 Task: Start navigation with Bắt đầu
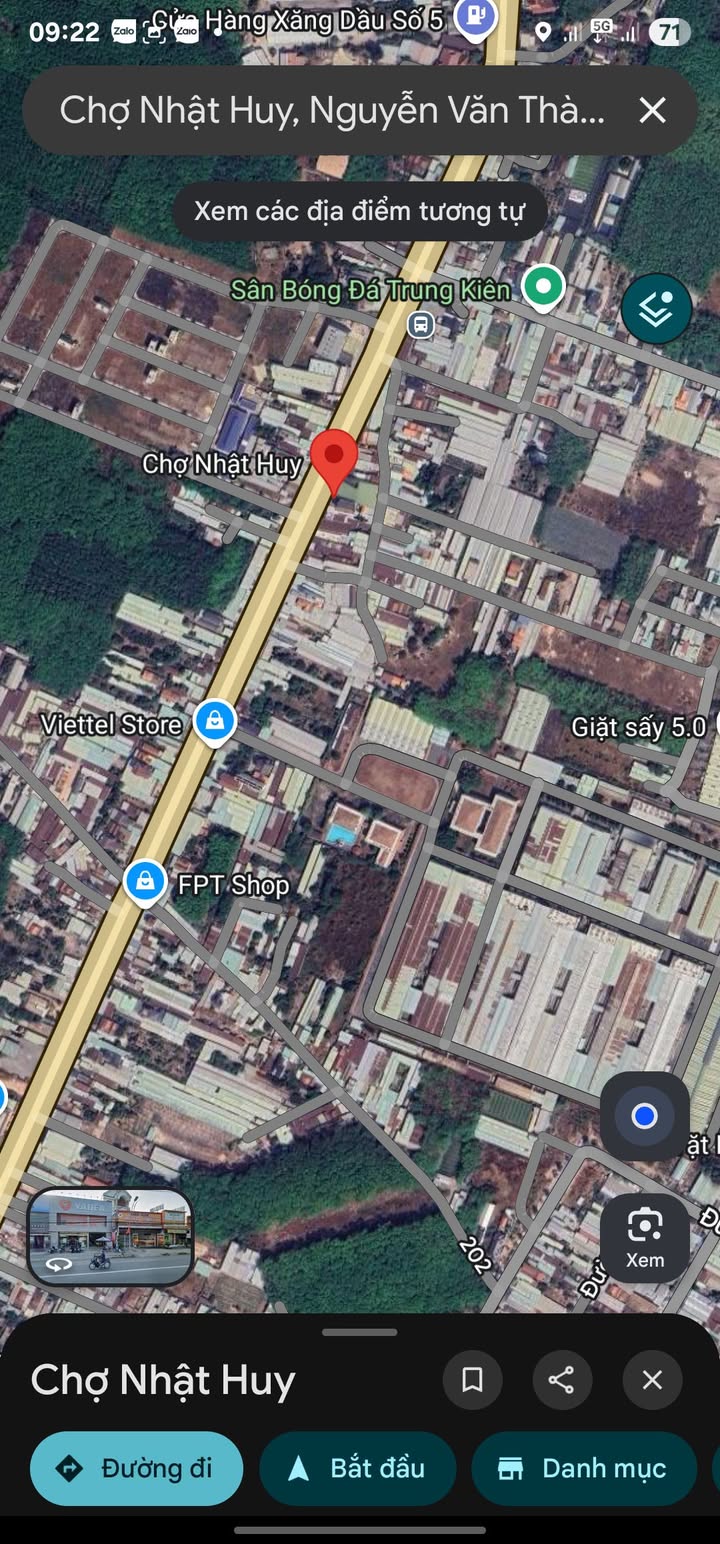coord(357,1468)
